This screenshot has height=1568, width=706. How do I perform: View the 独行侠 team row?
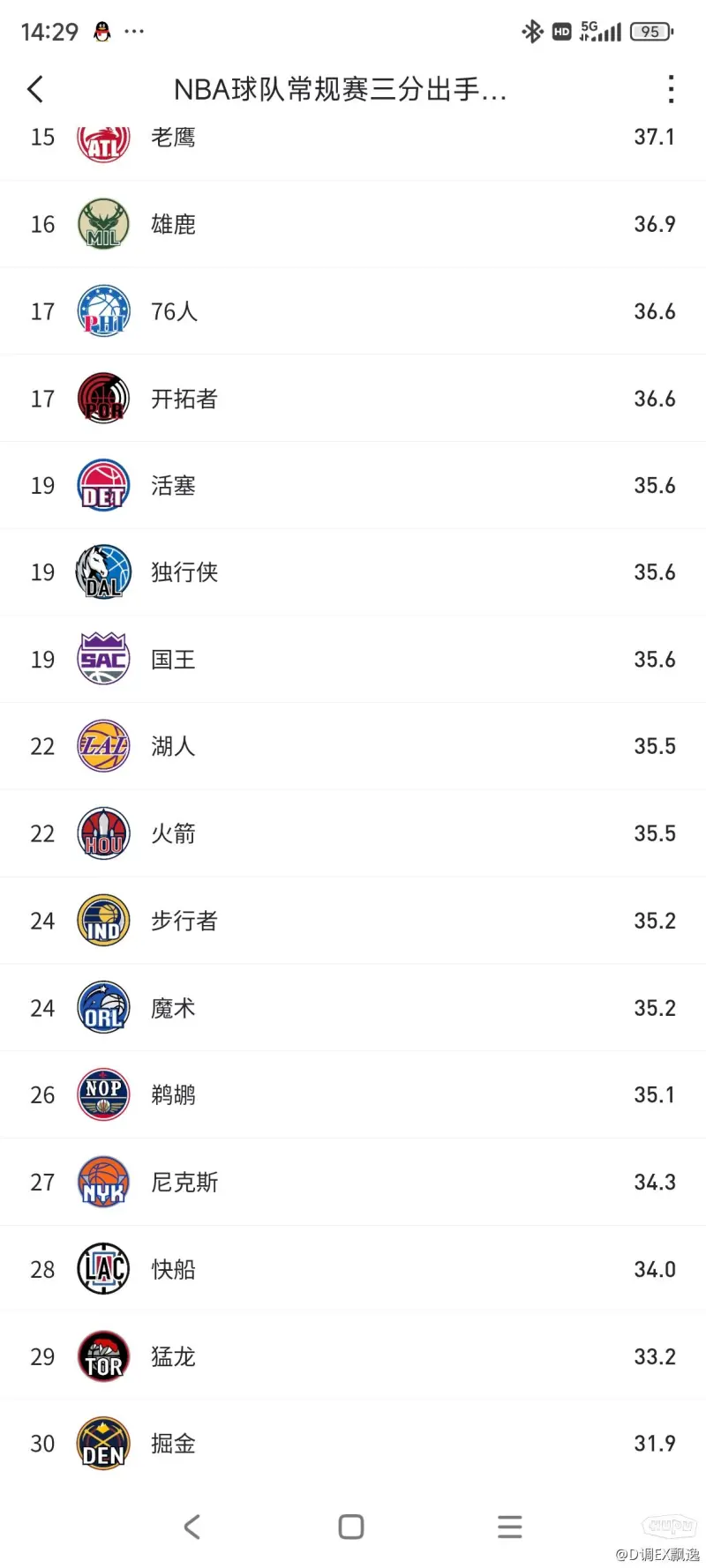(x=353, y=572)
